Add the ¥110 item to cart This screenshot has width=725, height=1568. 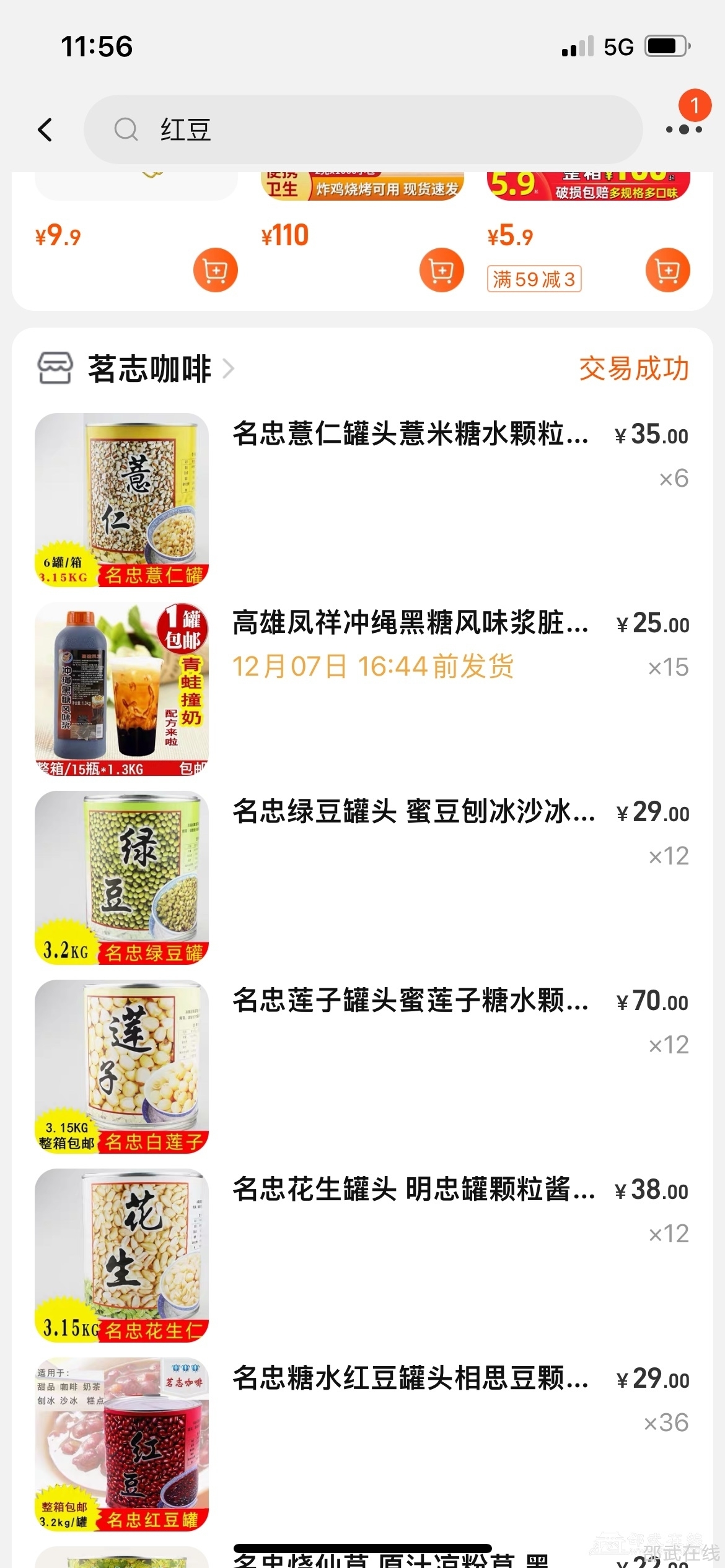click(441, 270)
